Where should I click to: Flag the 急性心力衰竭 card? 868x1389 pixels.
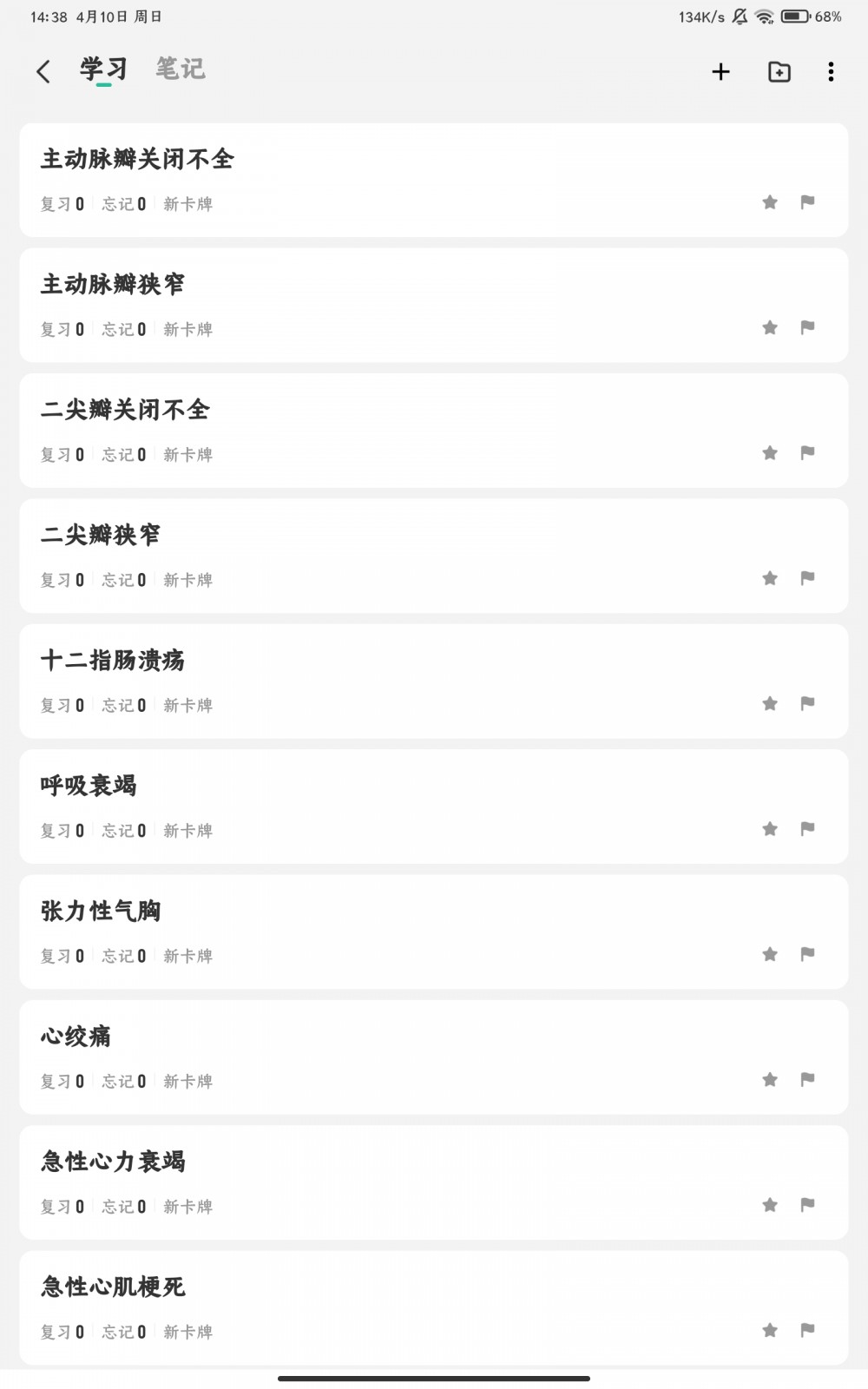(807, 1204)
